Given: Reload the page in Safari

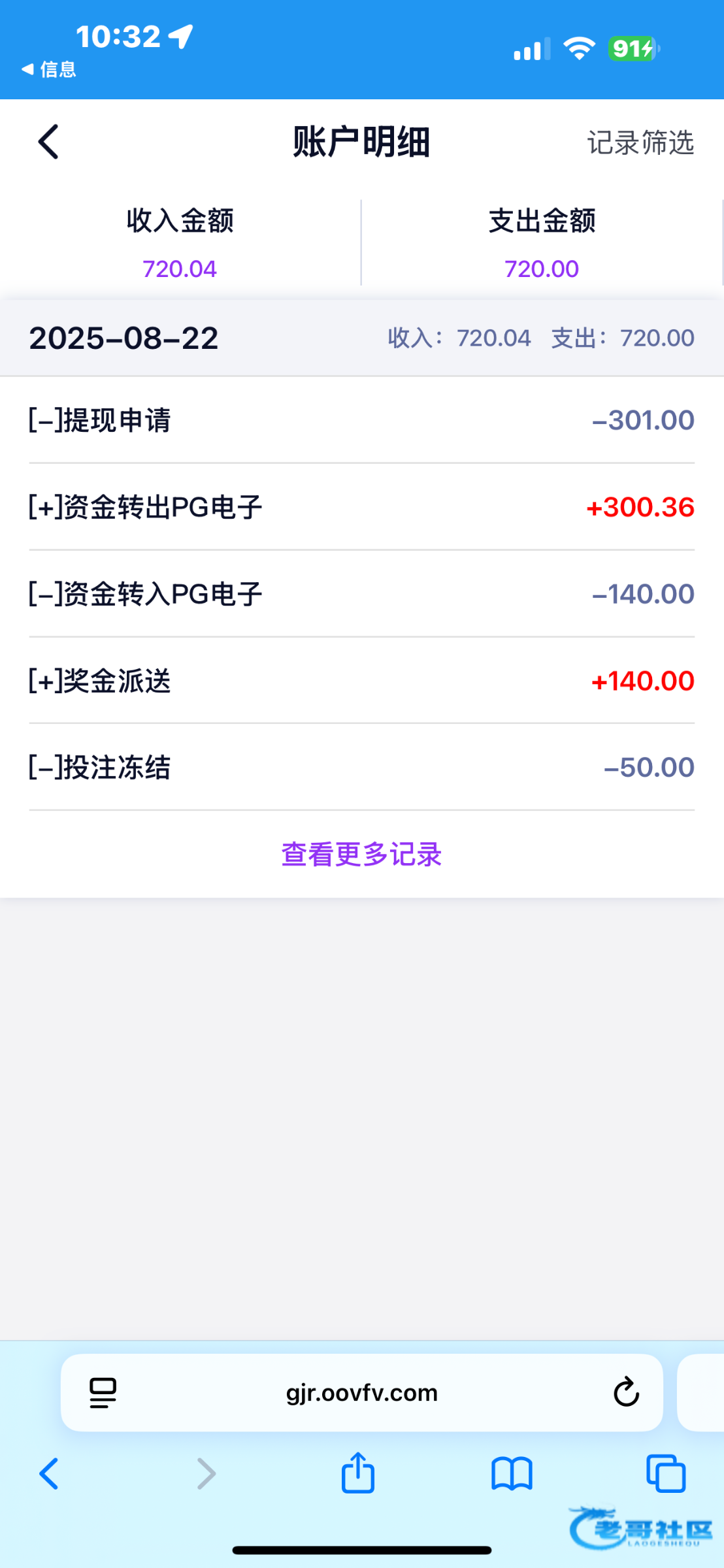Looking at the screenshot, I should 625,1392.
